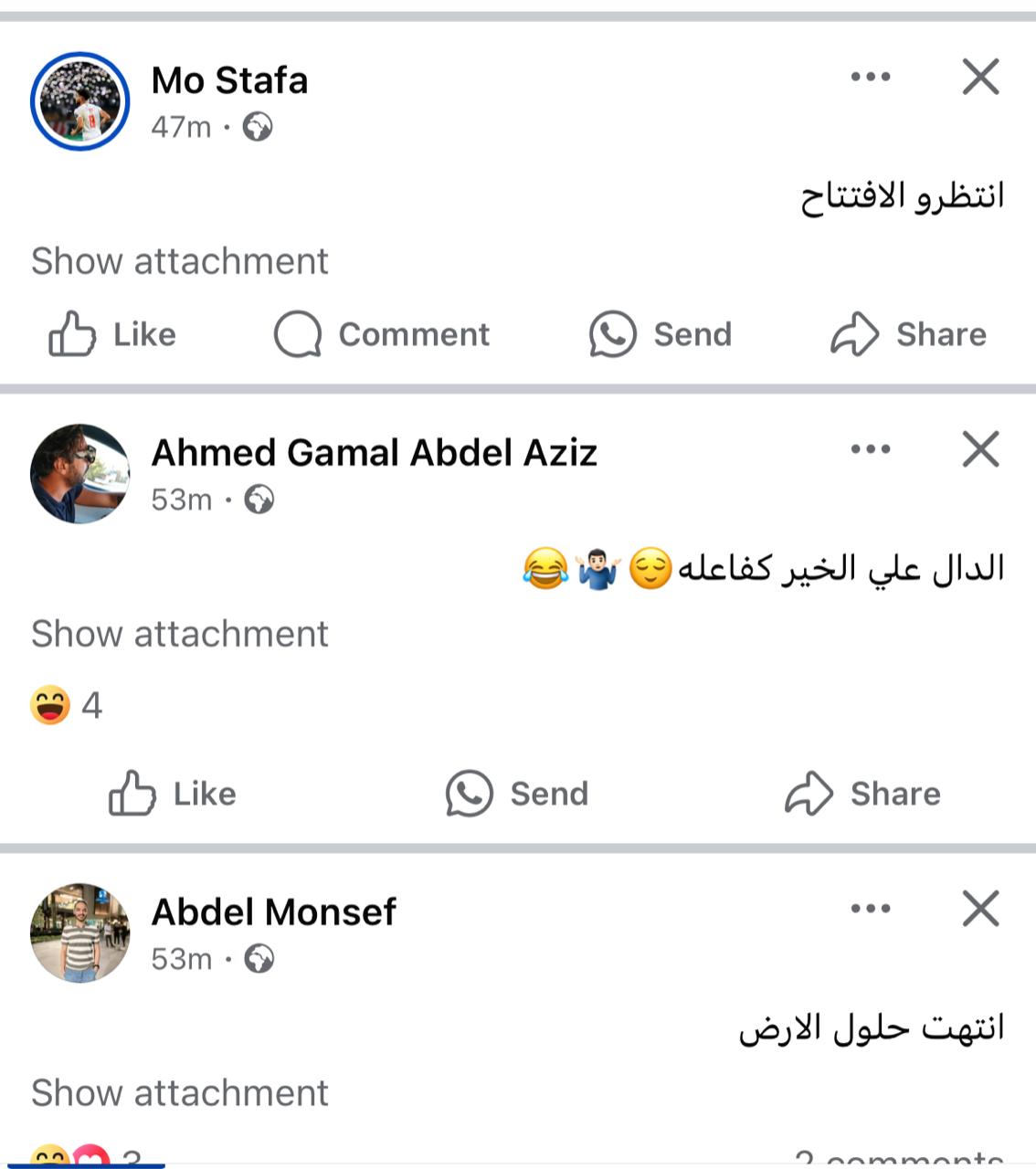
Task: Open the overflow menu on Mo Stafa's post
Action: click(x=870, y=77)
